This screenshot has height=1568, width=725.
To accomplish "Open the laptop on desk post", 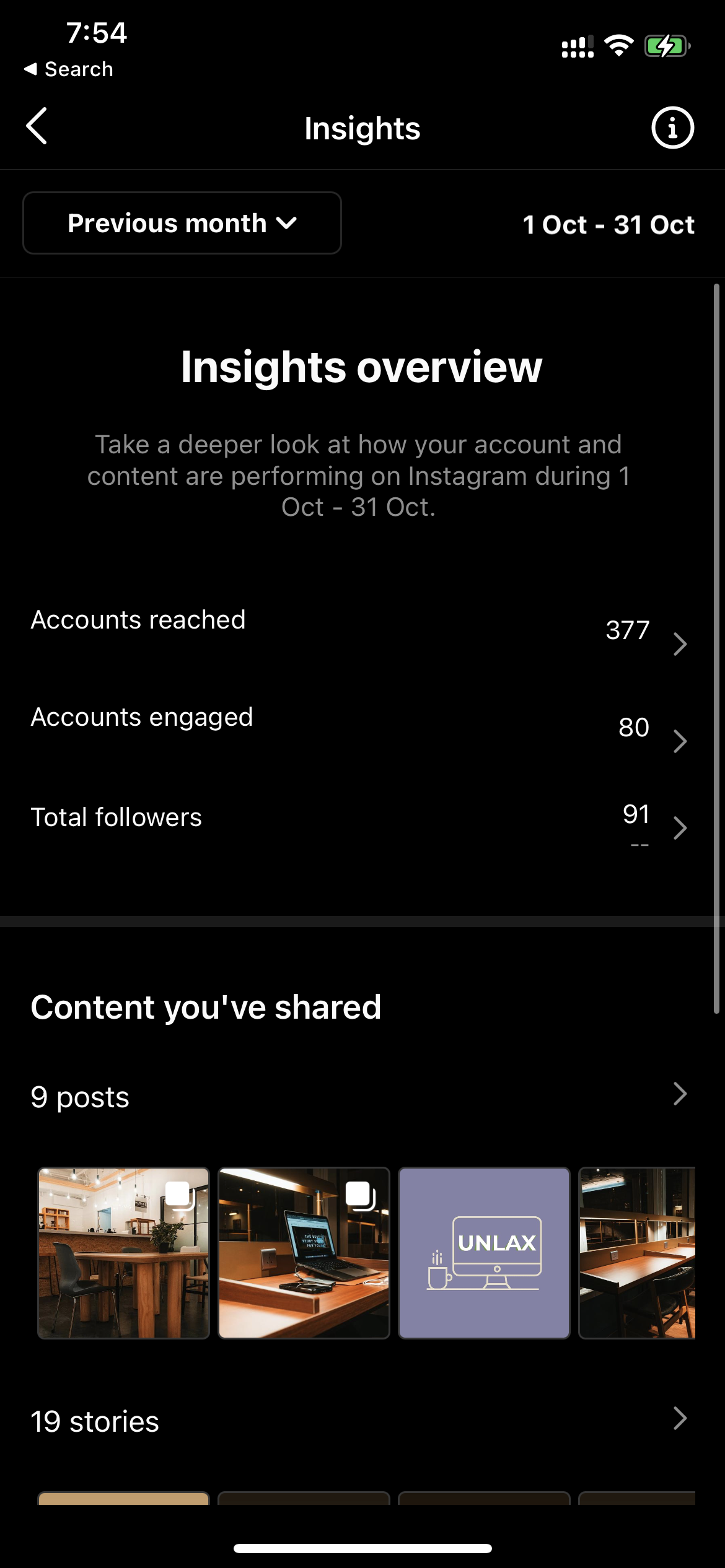I will click(x=304, y=1253).
